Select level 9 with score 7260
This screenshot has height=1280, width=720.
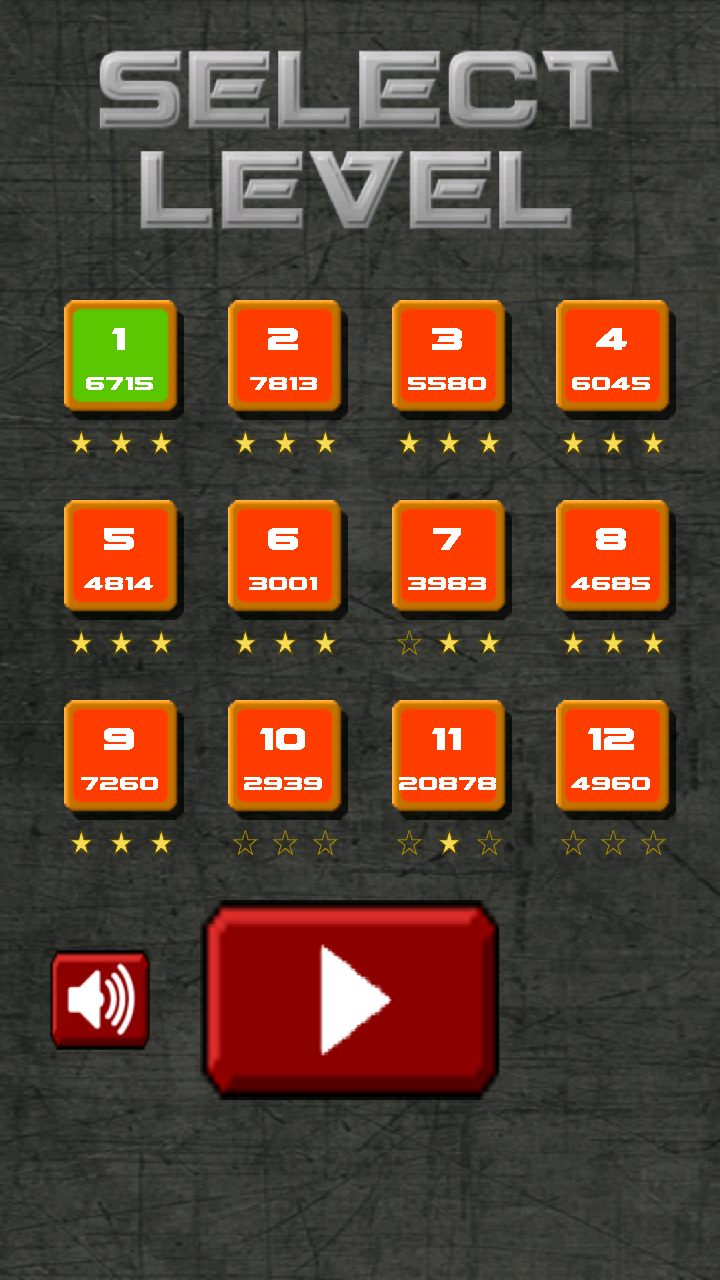point(121,755)
